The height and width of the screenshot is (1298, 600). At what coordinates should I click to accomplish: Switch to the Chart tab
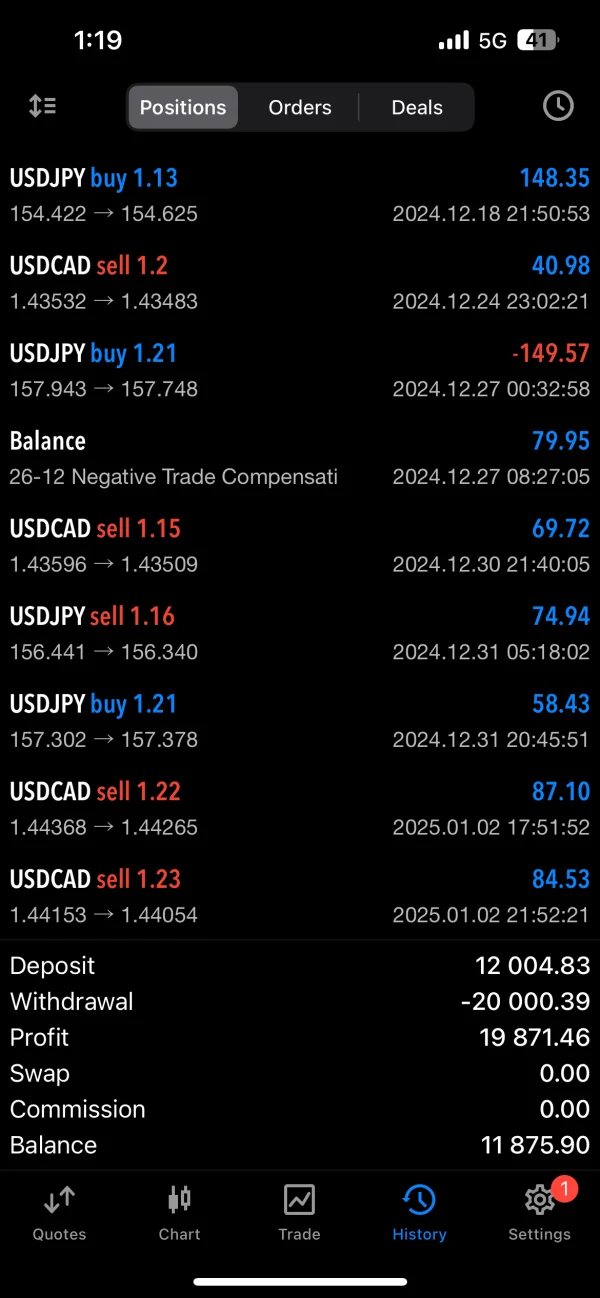click(x=180, y=1212)
